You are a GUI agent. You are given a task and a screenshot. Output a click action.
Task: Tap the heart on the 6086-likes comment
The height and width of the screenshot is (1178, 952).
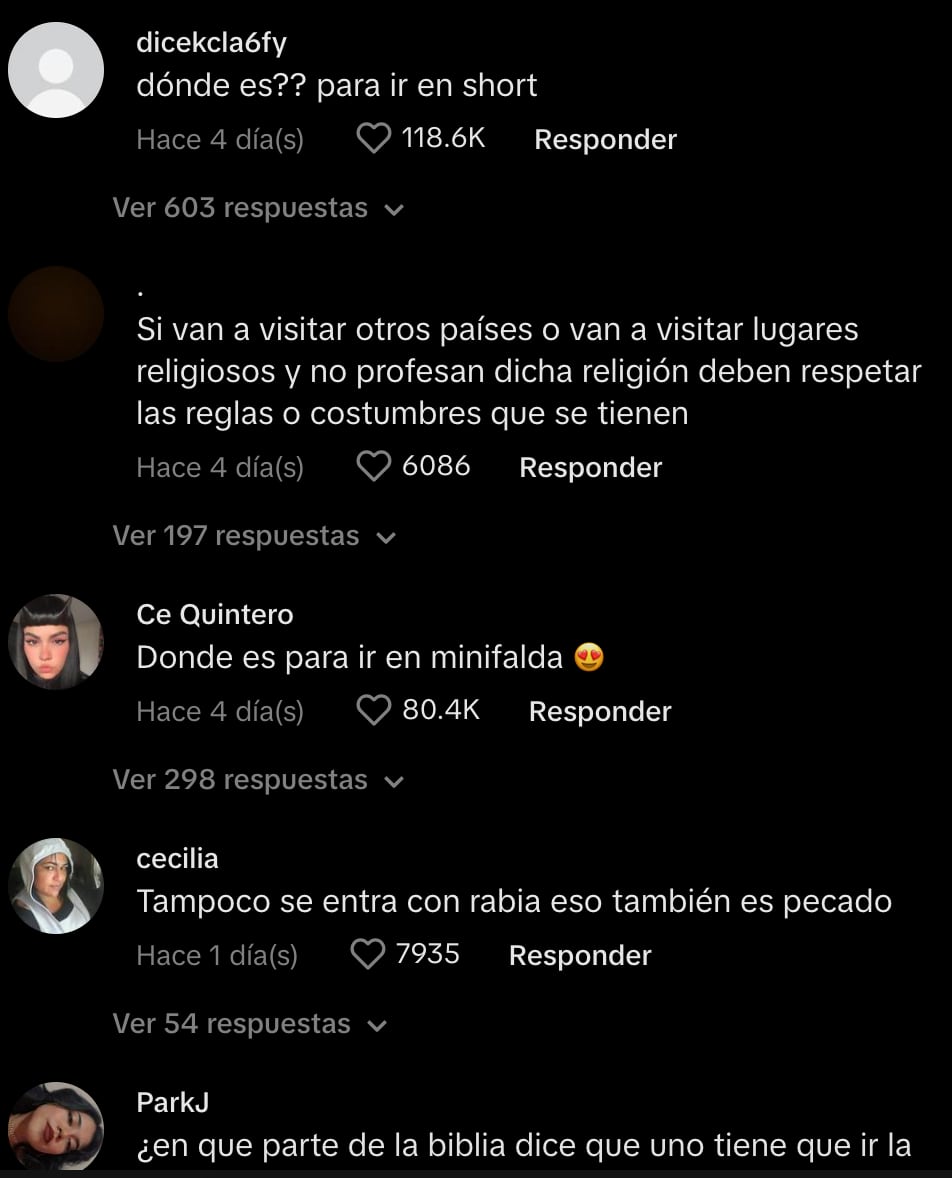pyautogui.click(x=373, y=466)
